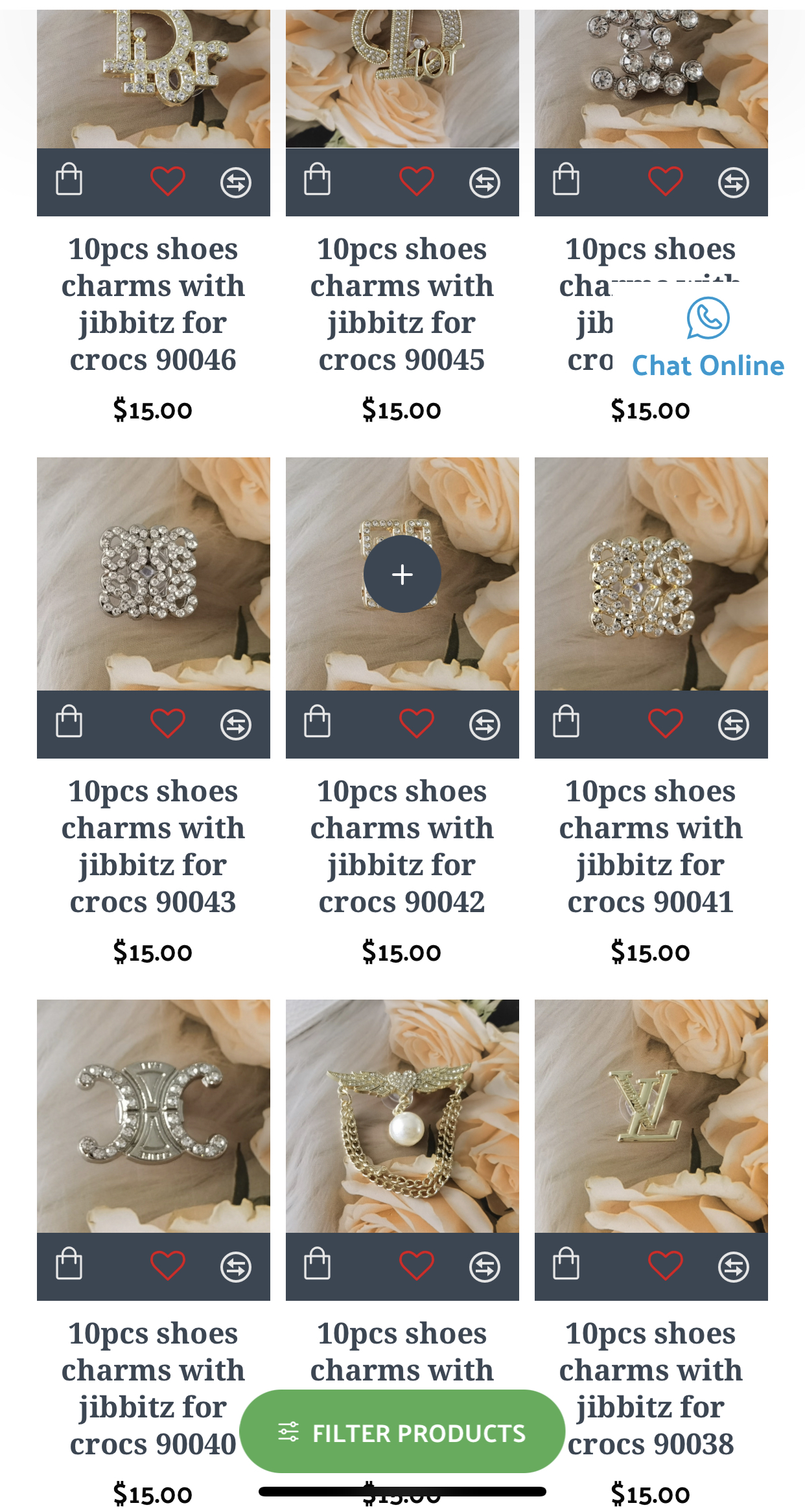Viewport: 805px width, 1512px height.
Task: Open crocs 90041 product image
Action: [x=651, y=574]
